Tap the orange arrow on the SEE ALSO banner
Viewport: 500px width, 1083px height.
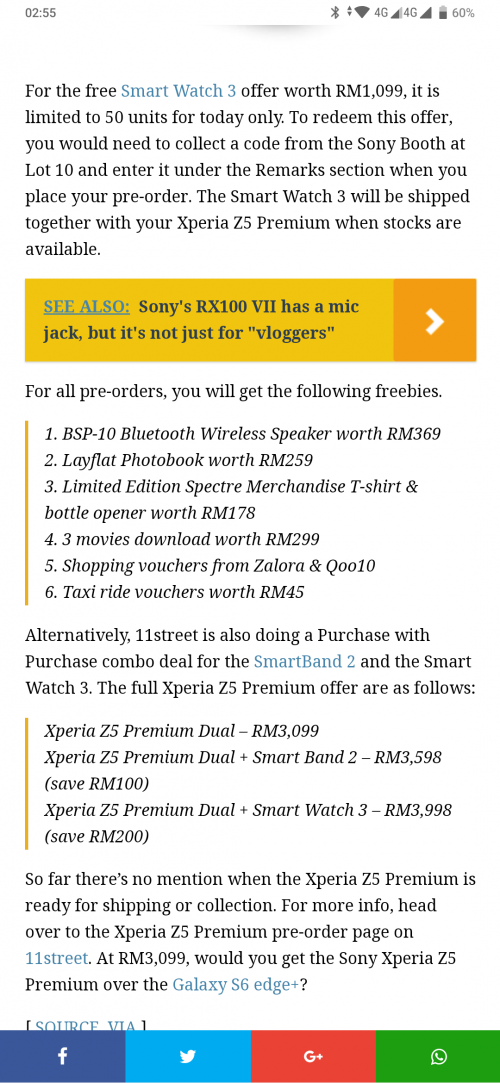tap(434, 320)
